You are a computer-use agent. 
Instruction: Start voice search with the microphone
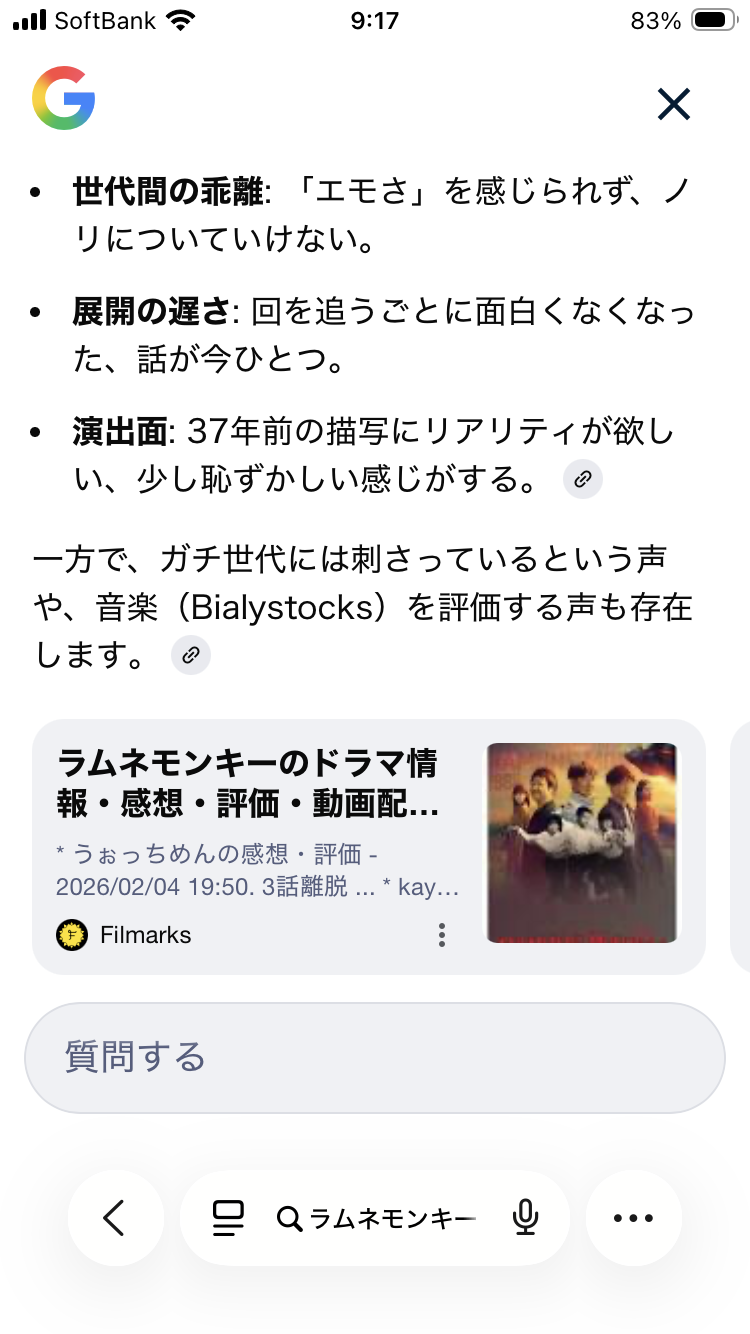coord(525,1218)
